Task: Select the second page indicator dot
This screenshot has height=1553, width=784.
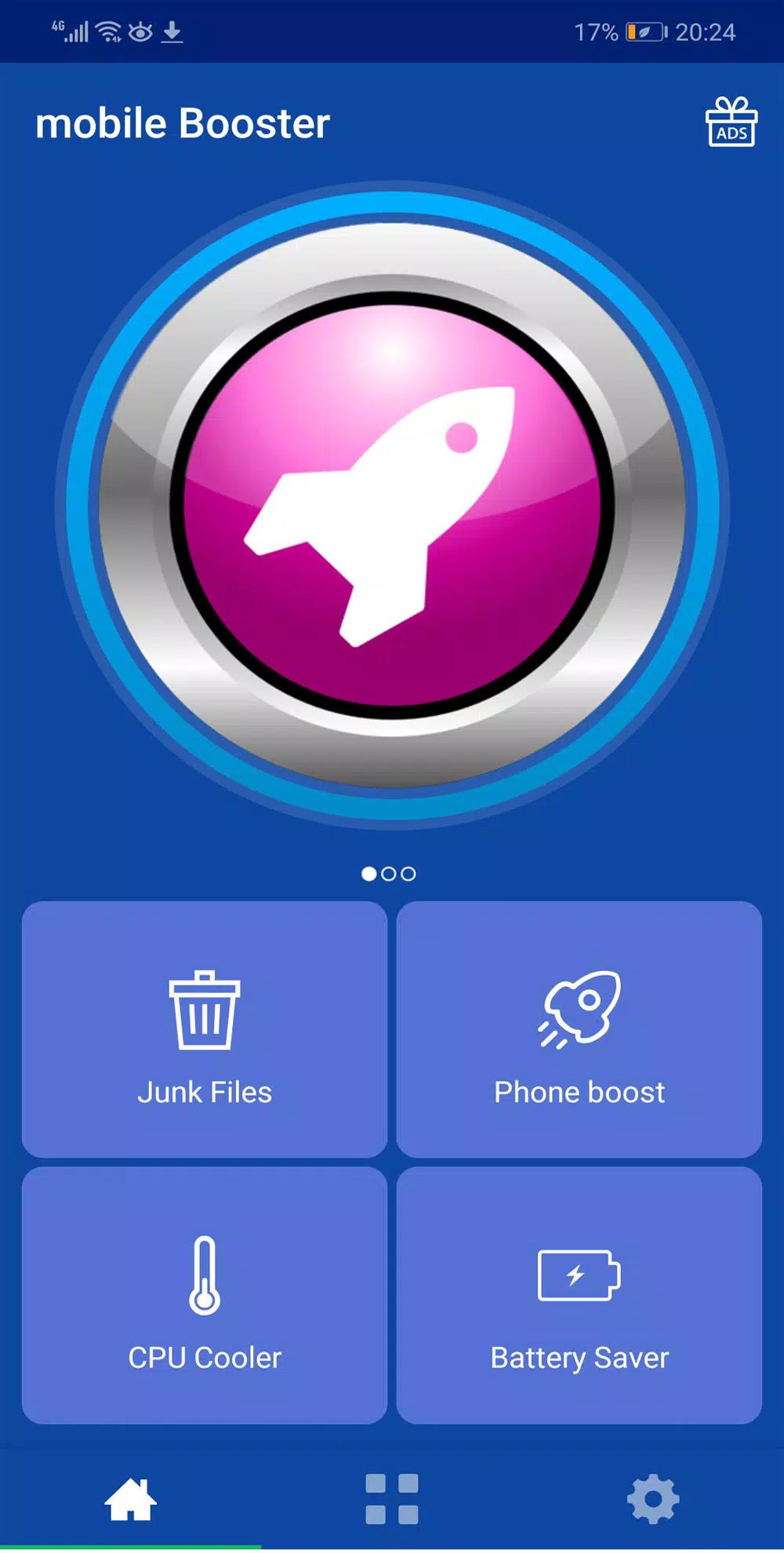Action: [x=389, y=874]
